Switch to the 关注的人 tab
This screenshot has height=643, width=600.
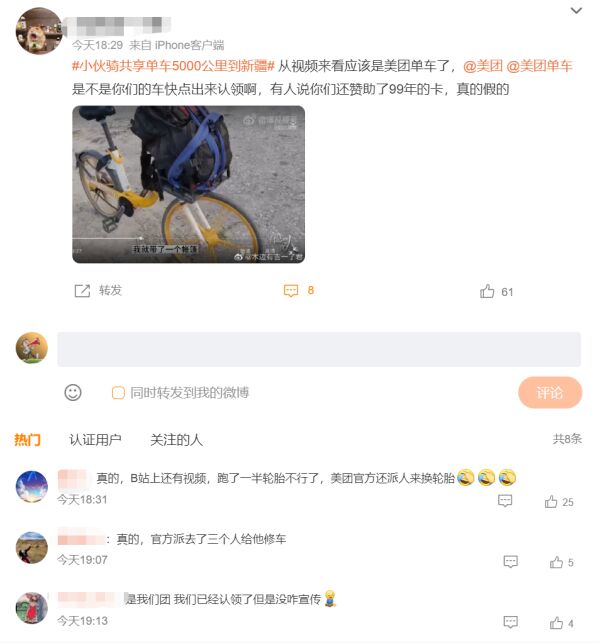[176, 439]
